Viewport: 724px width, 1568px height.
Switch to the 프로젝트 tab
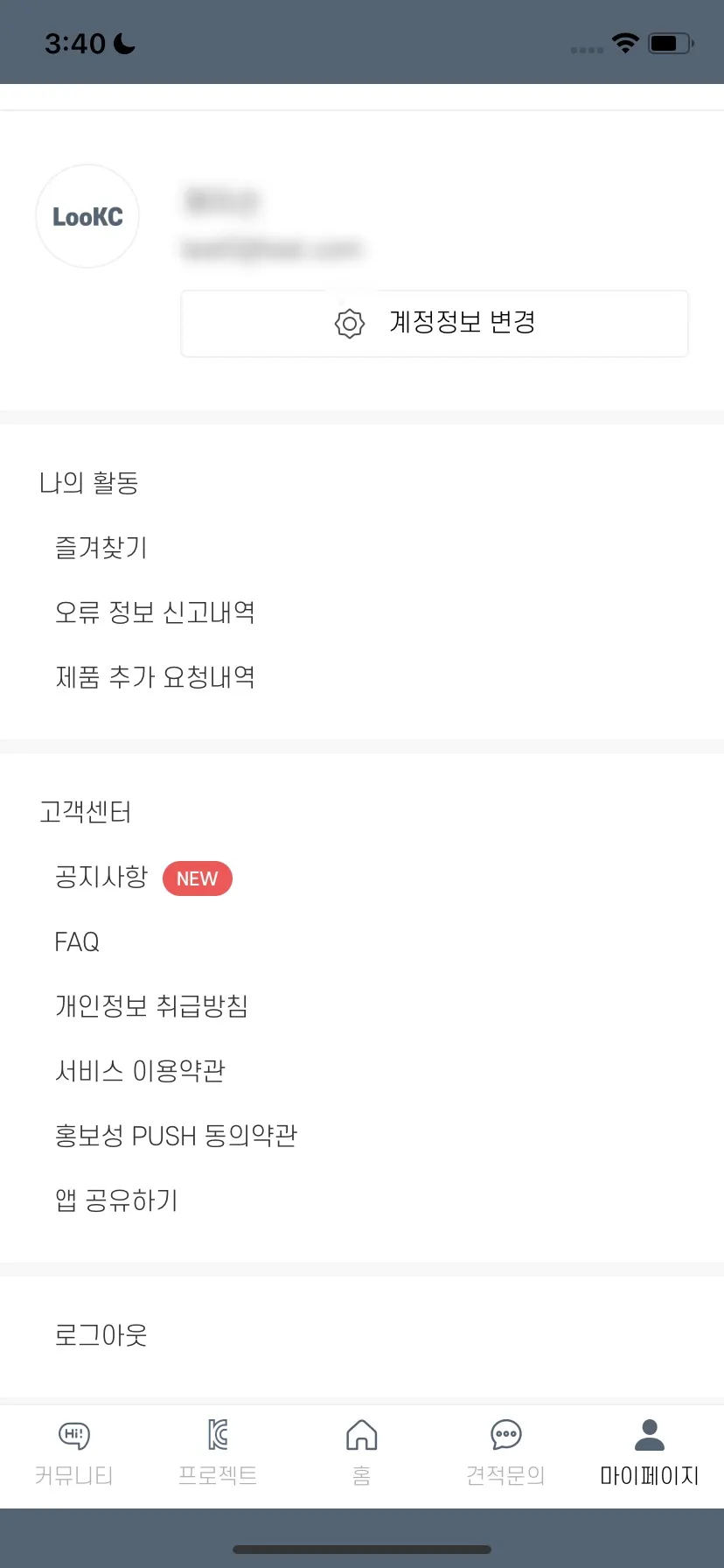point(218,1452)
